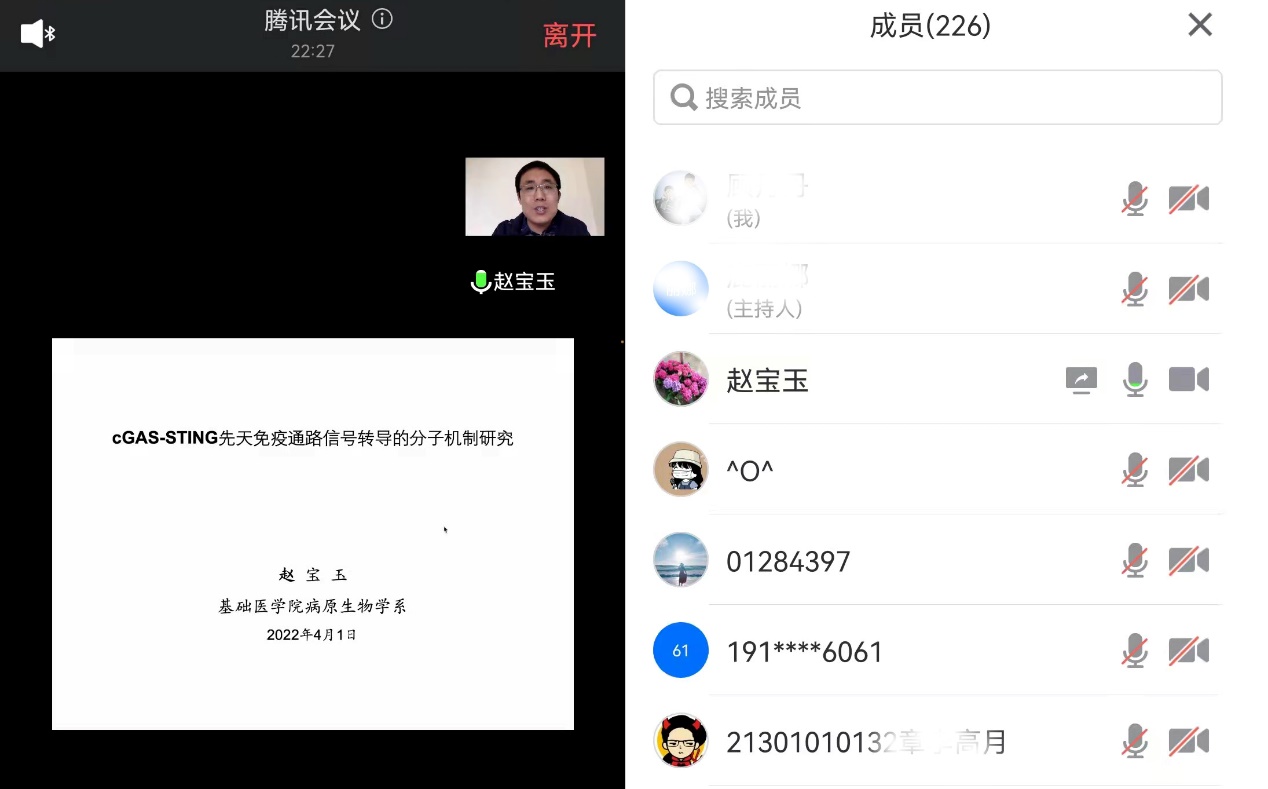Image resolution: width=1268 pixels, height=789 pixels.
Task: Enlarge the speaker's video thumbnail
Action: tap(534, 197)
